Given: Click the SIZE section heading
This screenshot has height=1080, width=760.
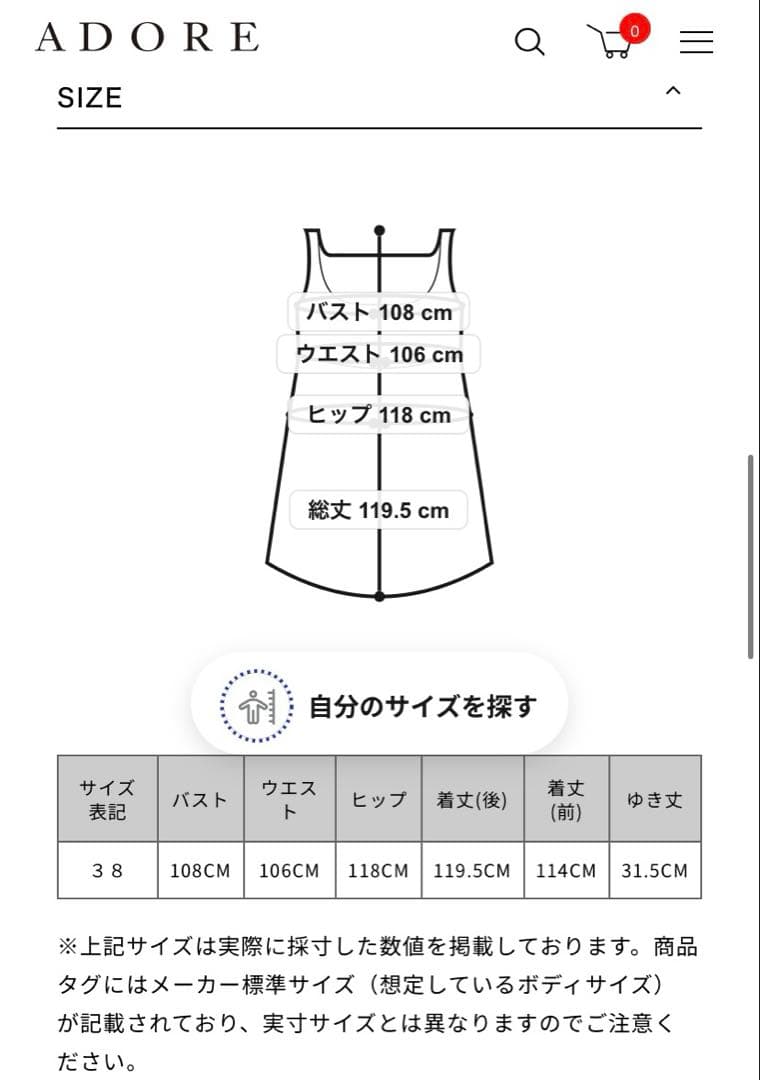Looking at the screenshot, I should [x=89, y=97].
